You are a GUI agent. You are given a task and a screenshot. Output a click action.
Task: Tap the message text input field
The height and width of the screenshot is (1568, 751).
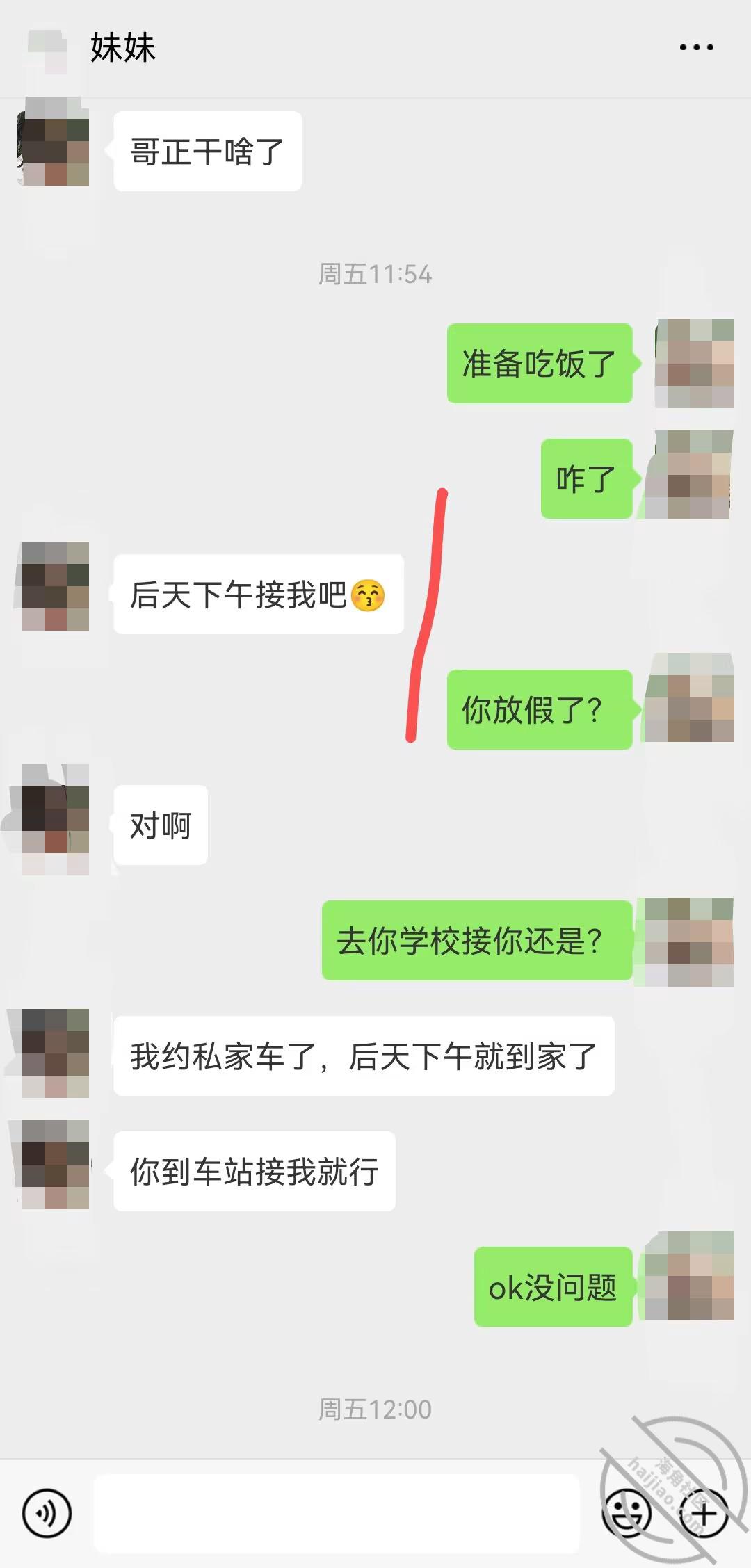[x=337, y=1513]
